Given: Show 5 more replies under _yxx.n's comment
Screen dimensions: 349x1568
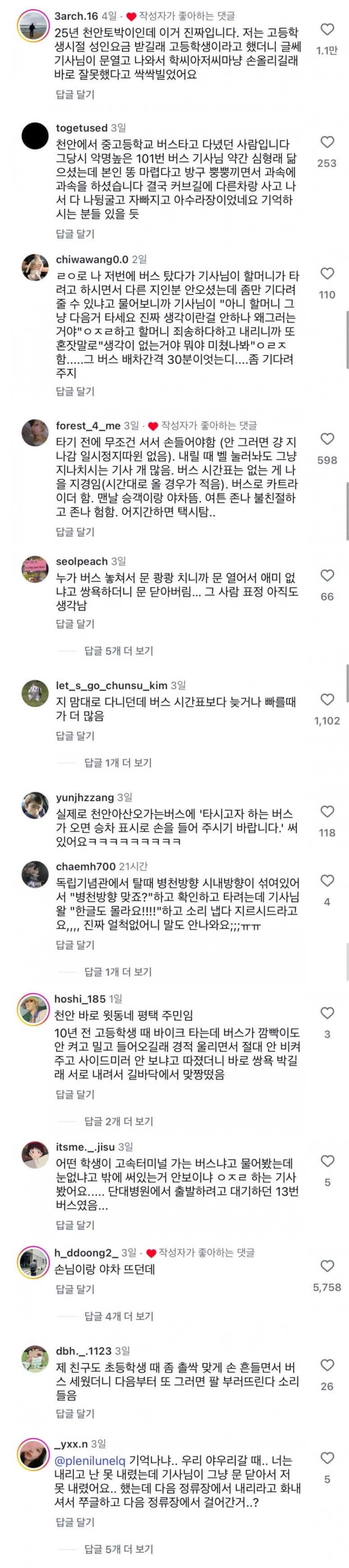Looking at the screenshot, I should click(118, 1549).
